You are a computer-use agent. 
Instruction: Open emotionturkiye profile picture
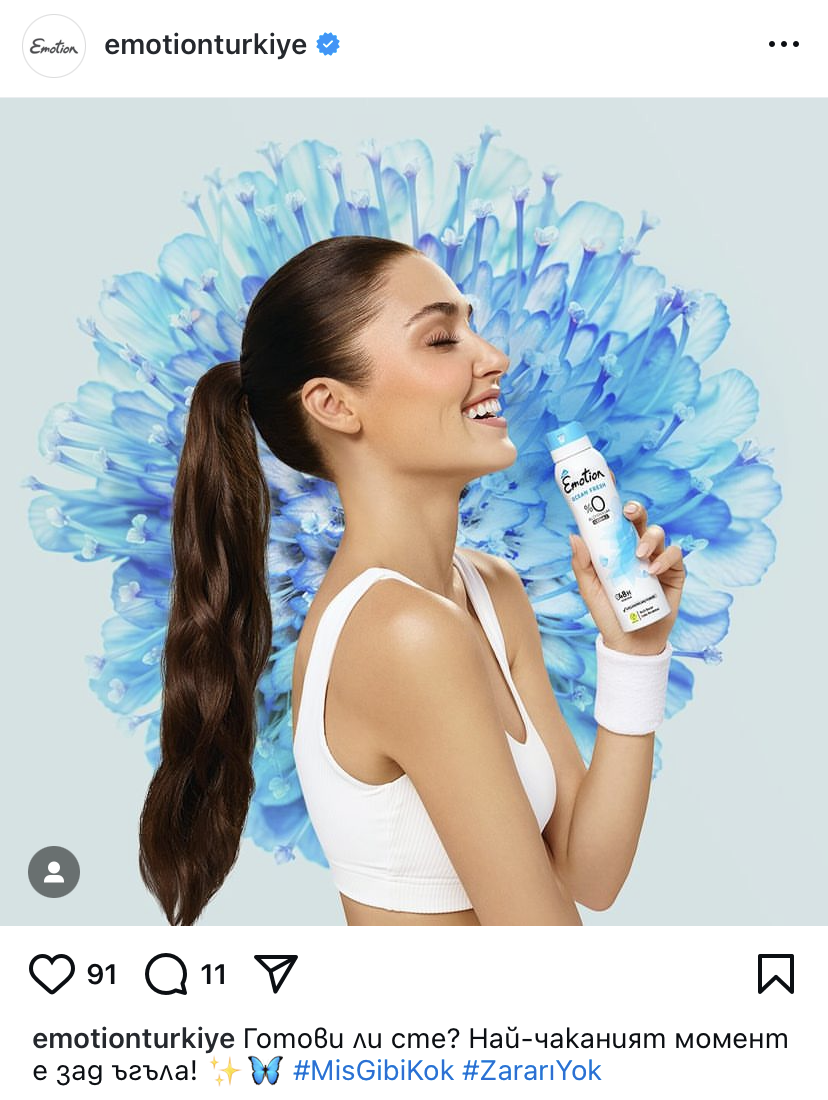(54, 46)
